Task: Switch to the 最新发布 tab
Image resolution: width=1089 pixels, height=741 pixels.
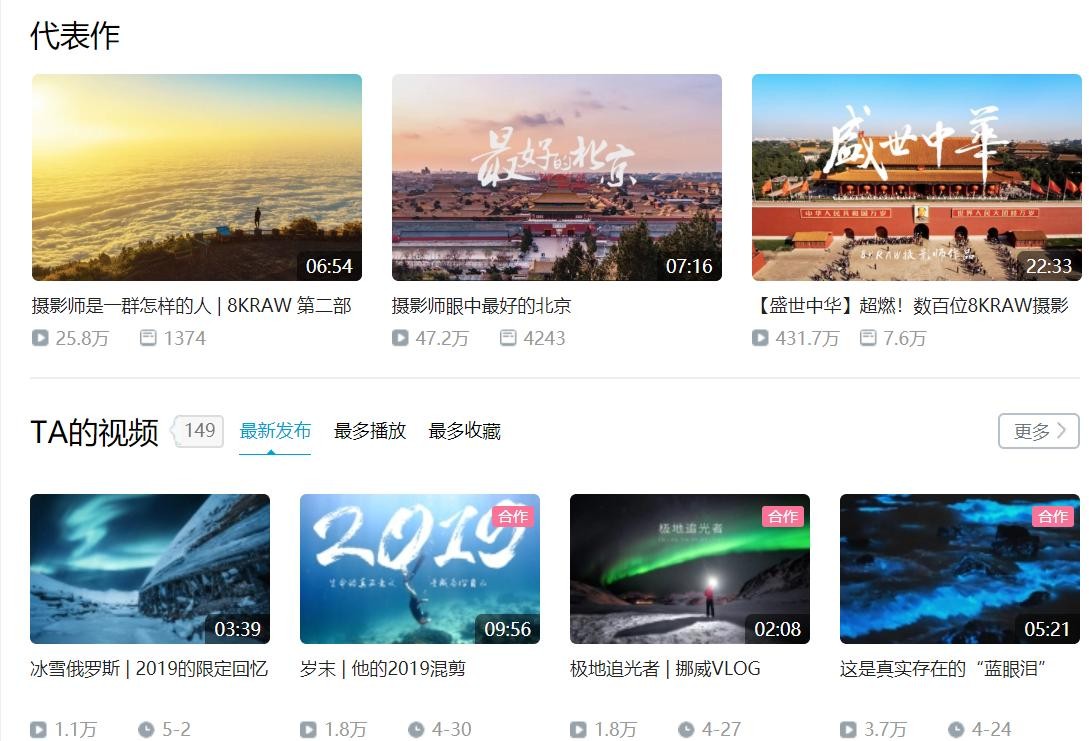Action: pyautogui.click(x=275, y=431)
